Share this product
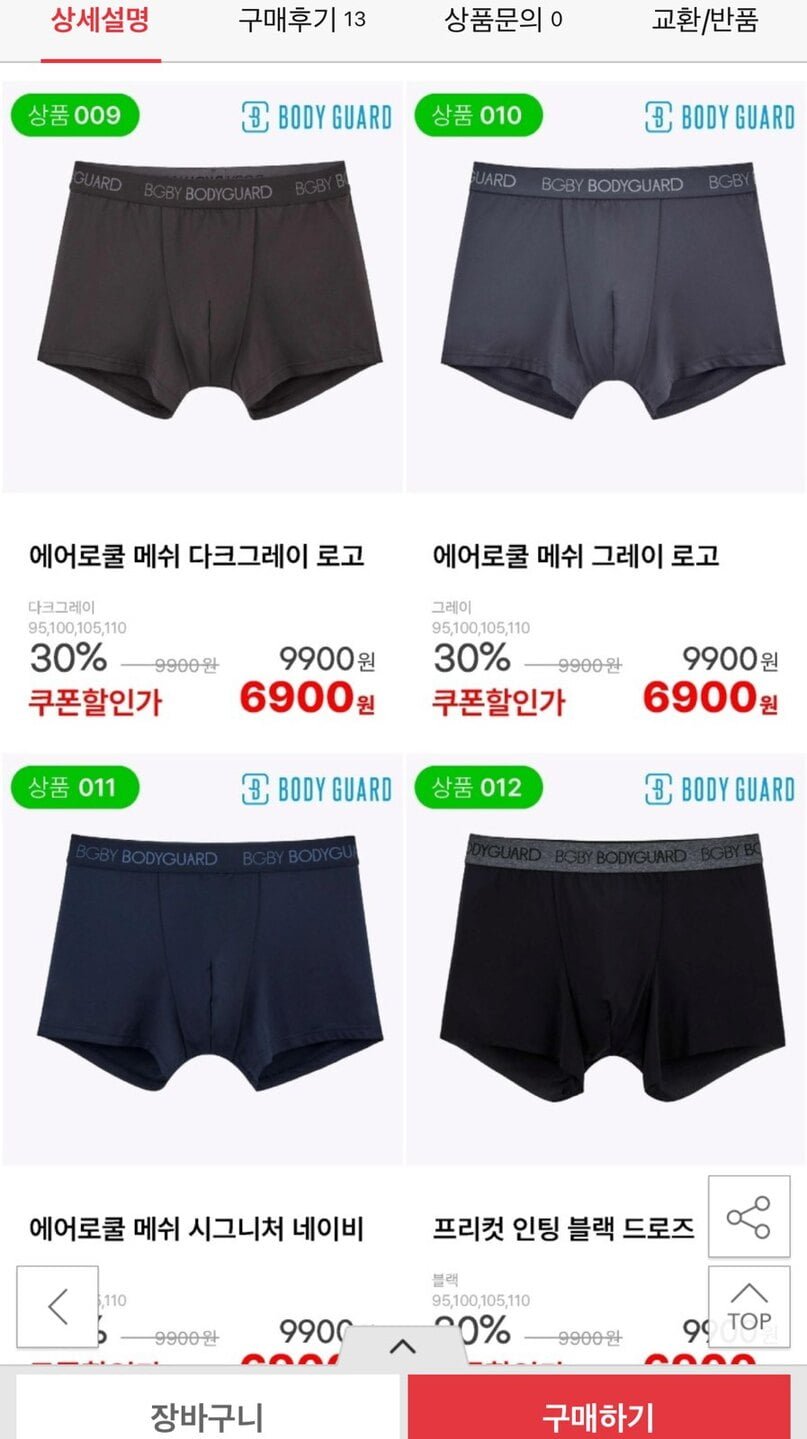Viewport: 807px width, 1439px height. click(749, 1217)
